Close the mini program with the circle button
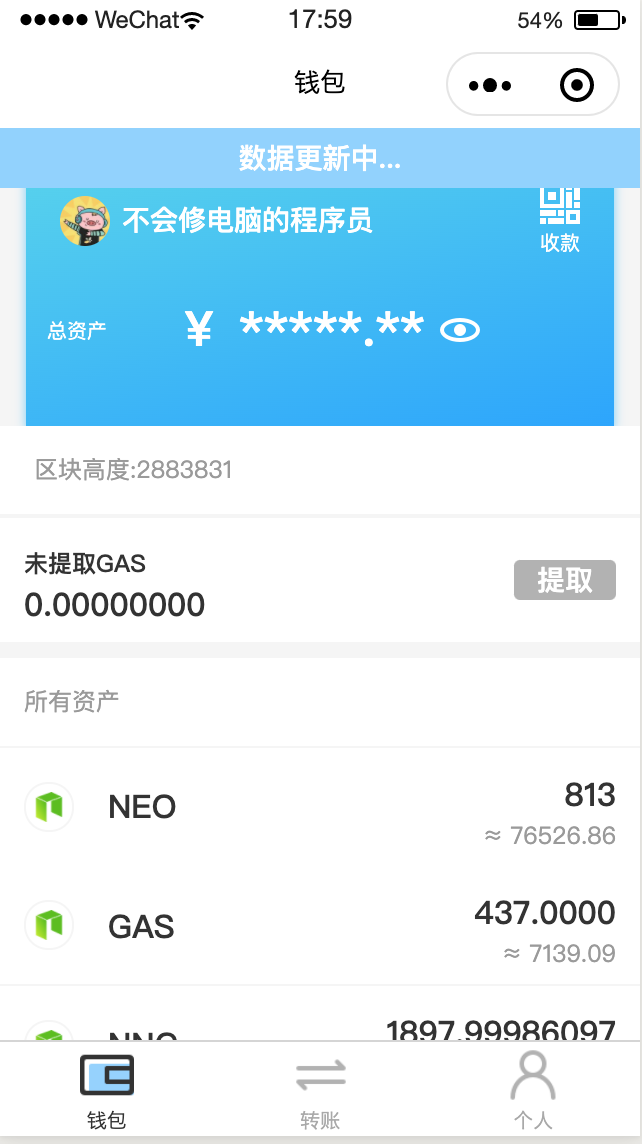The width and height of the screenshot is (642, 1144). (577, 85)
